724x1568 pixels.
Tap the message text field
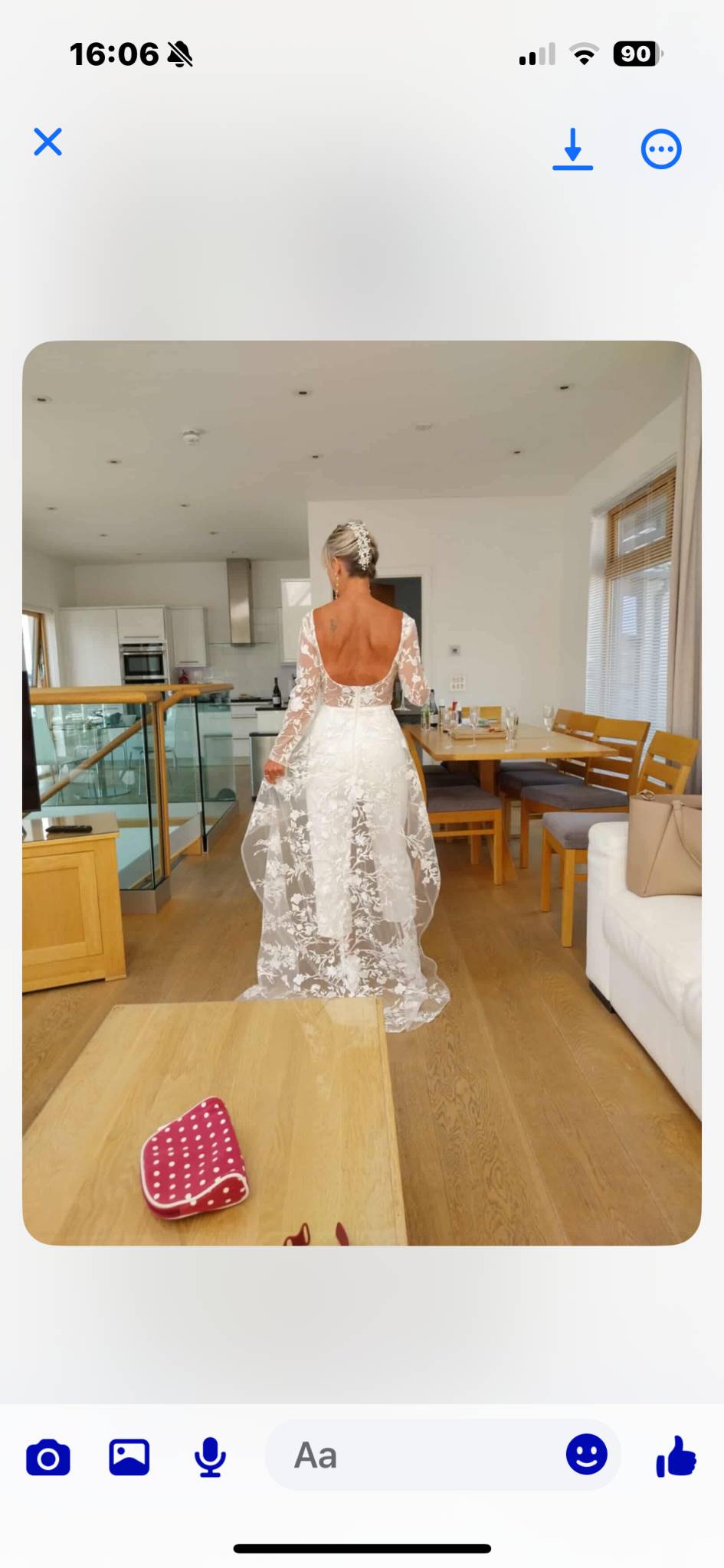(414, 1455)
